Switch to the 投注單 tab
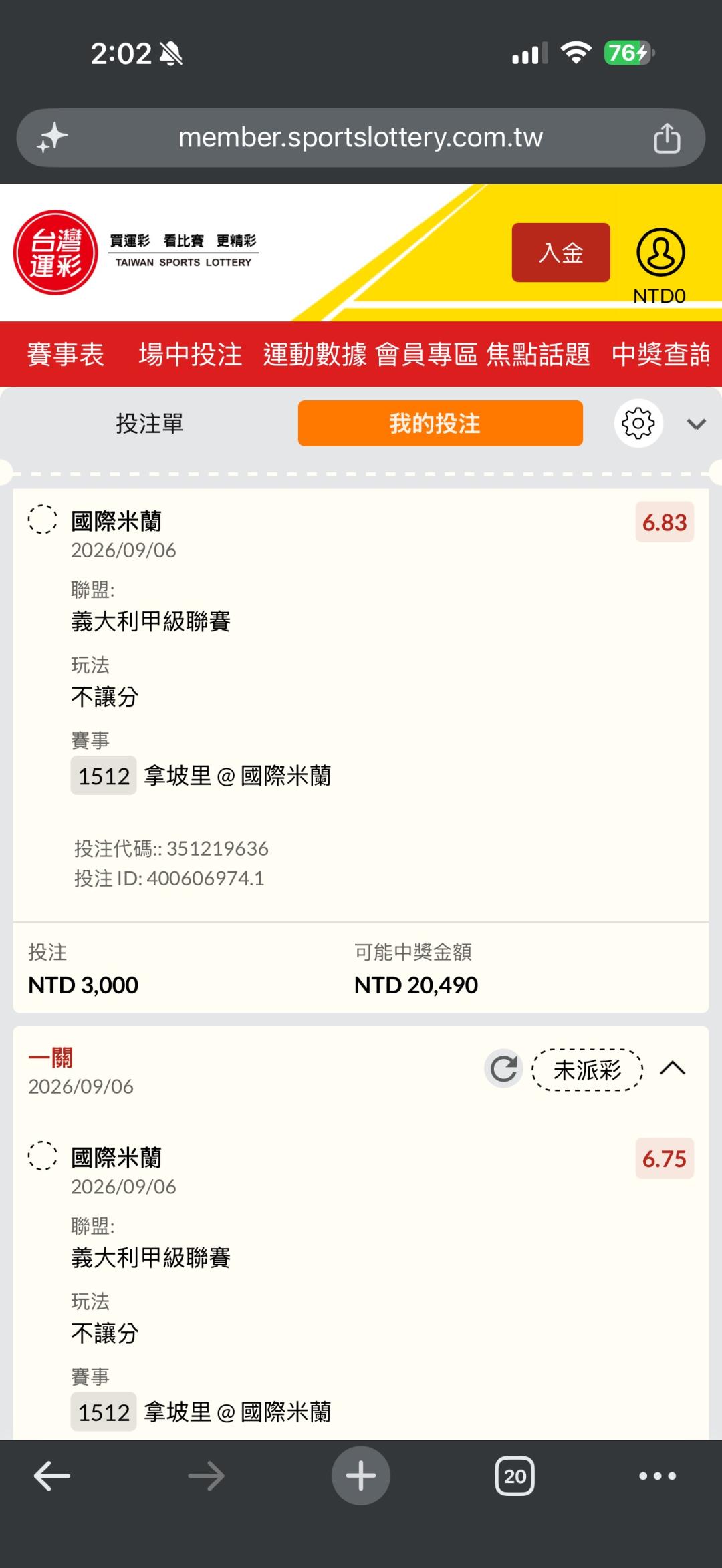 click(x=150, y=423)
